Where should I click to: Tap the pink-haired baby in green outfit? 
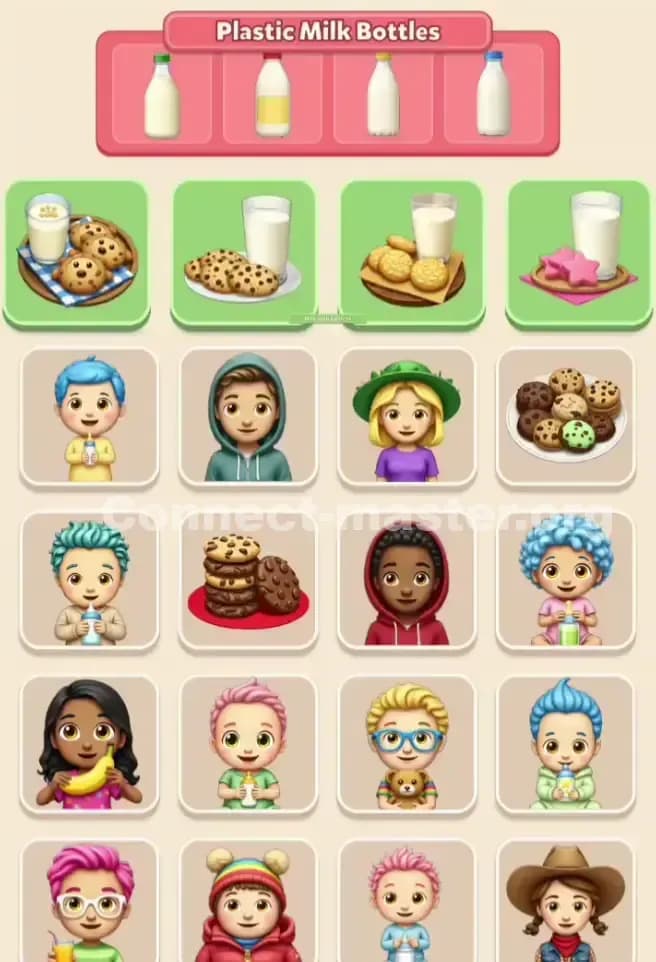[248, 744]
